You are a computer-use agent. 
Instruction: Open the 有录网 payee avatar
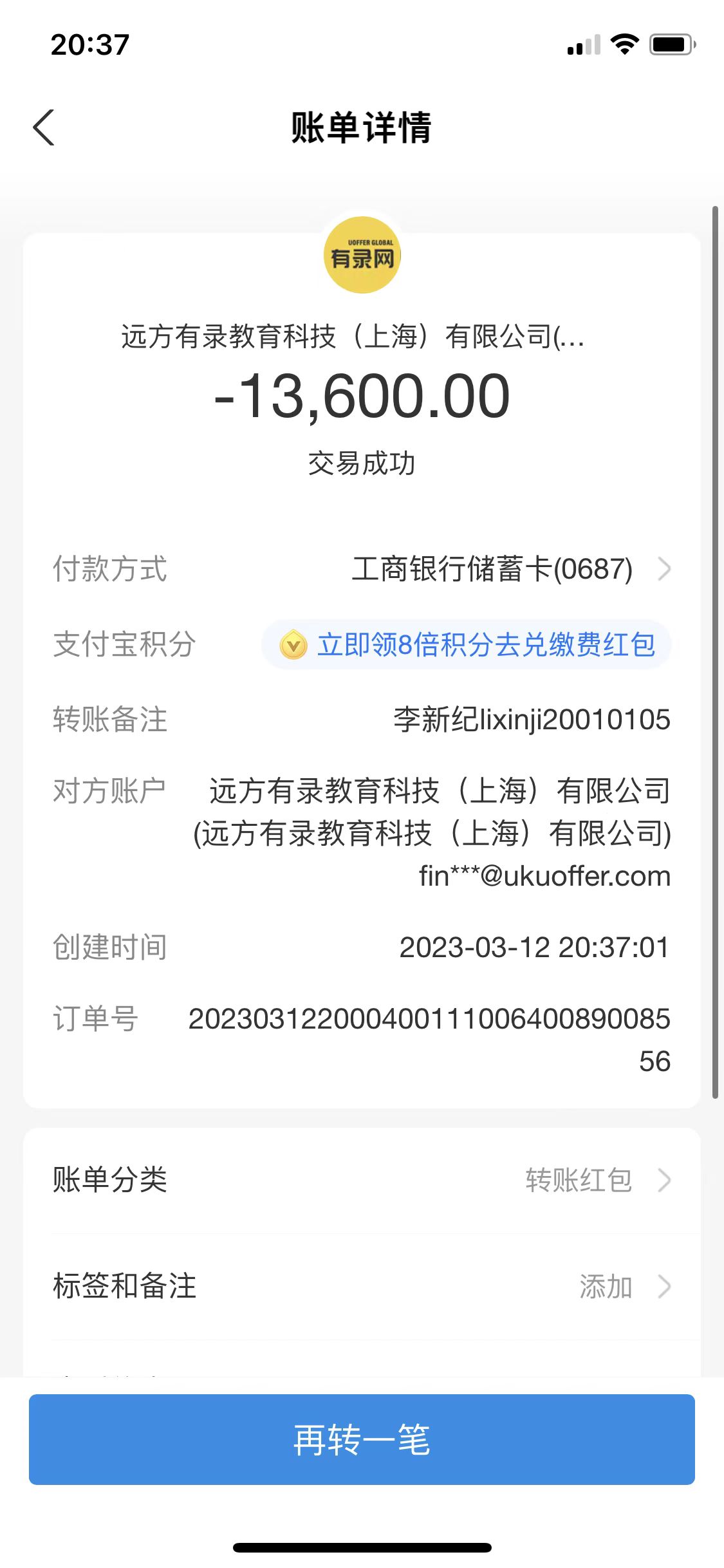[362, 256]
